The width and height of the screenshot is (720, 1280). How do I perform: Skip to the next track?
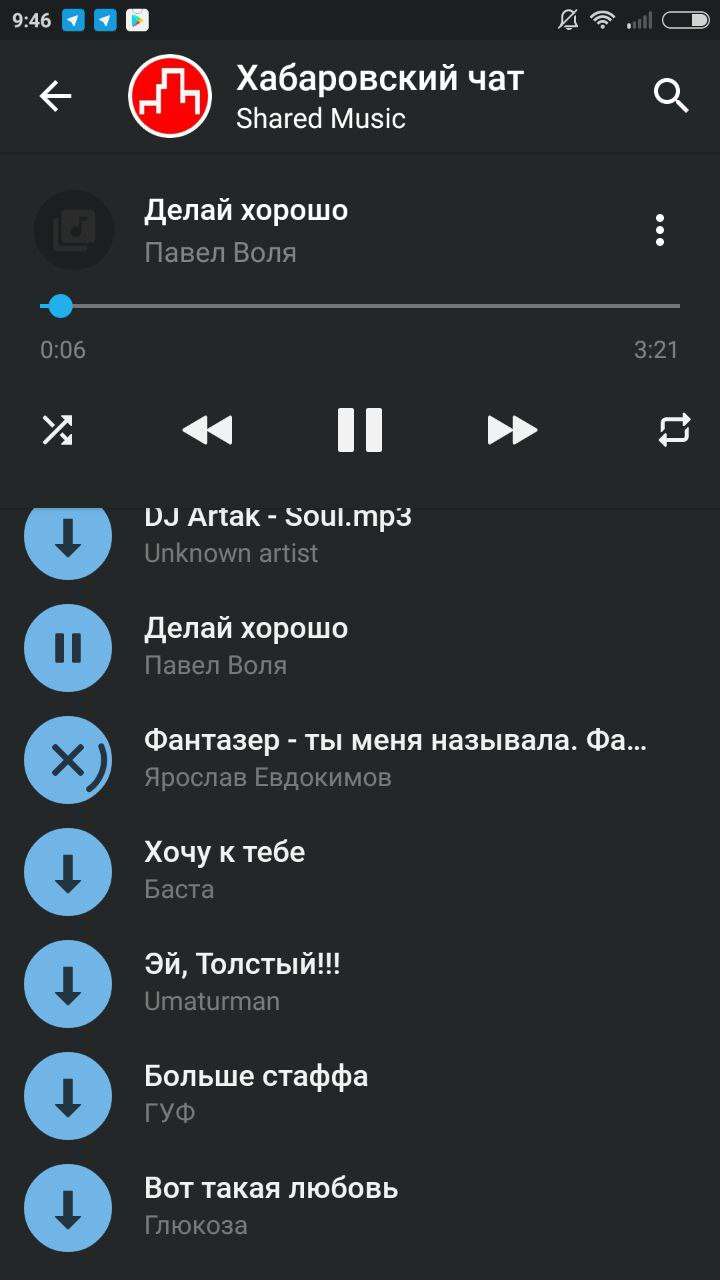coord(512,430)
